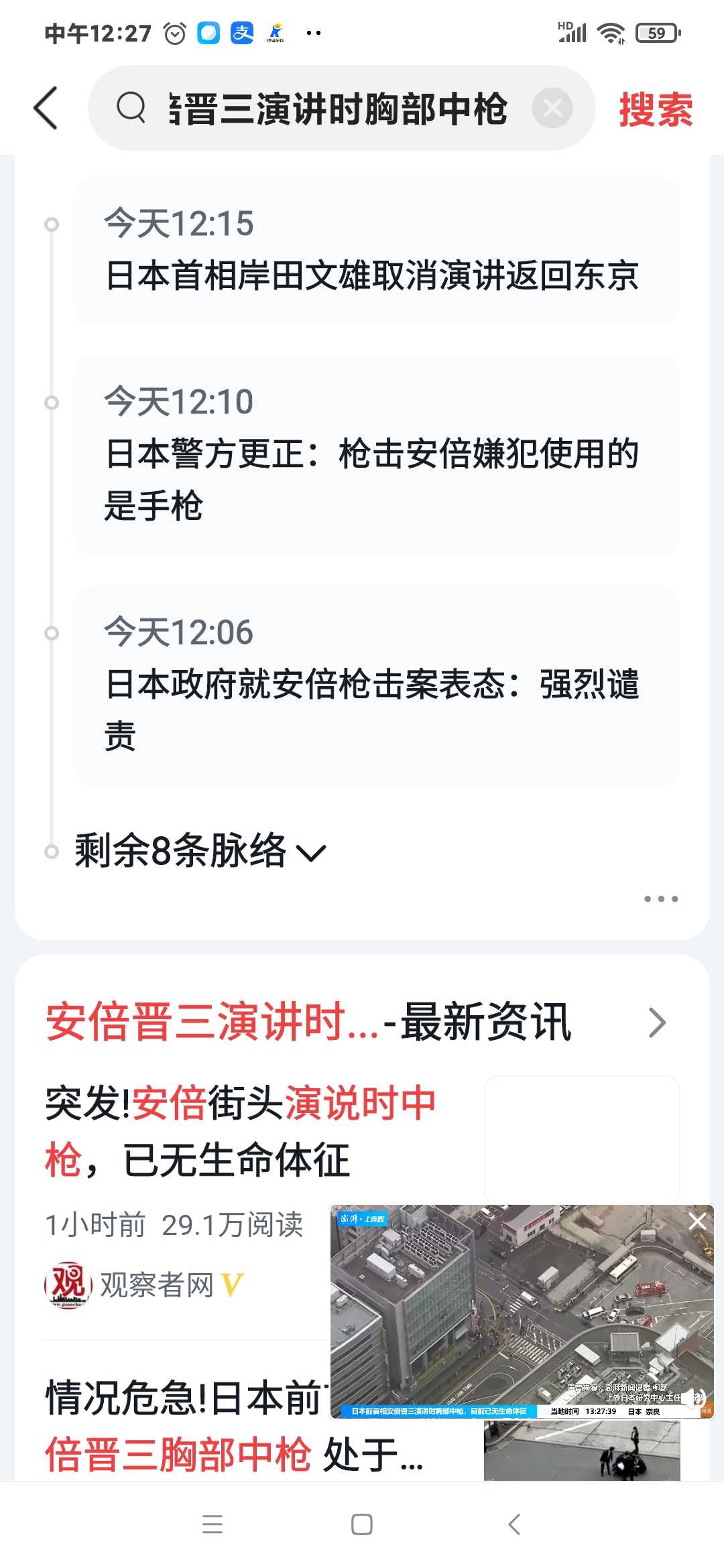Viewport: 724px width, 1568px height.
Task: Expand 剩余8条脉络
Action: [x=200, y=852]
